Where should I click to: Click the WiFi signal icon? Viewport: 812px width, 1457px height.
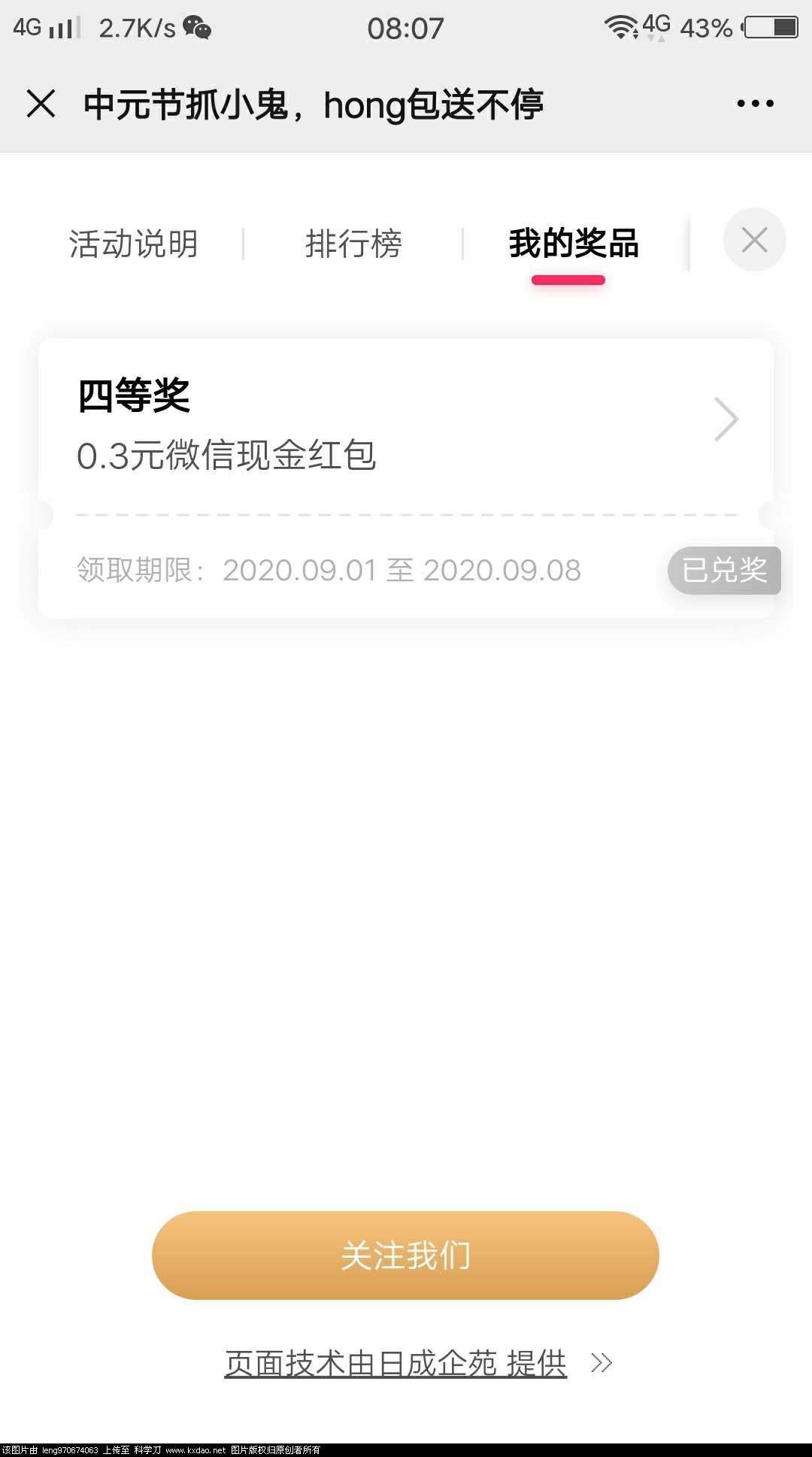pyautogui.click(x=621, y=26)
